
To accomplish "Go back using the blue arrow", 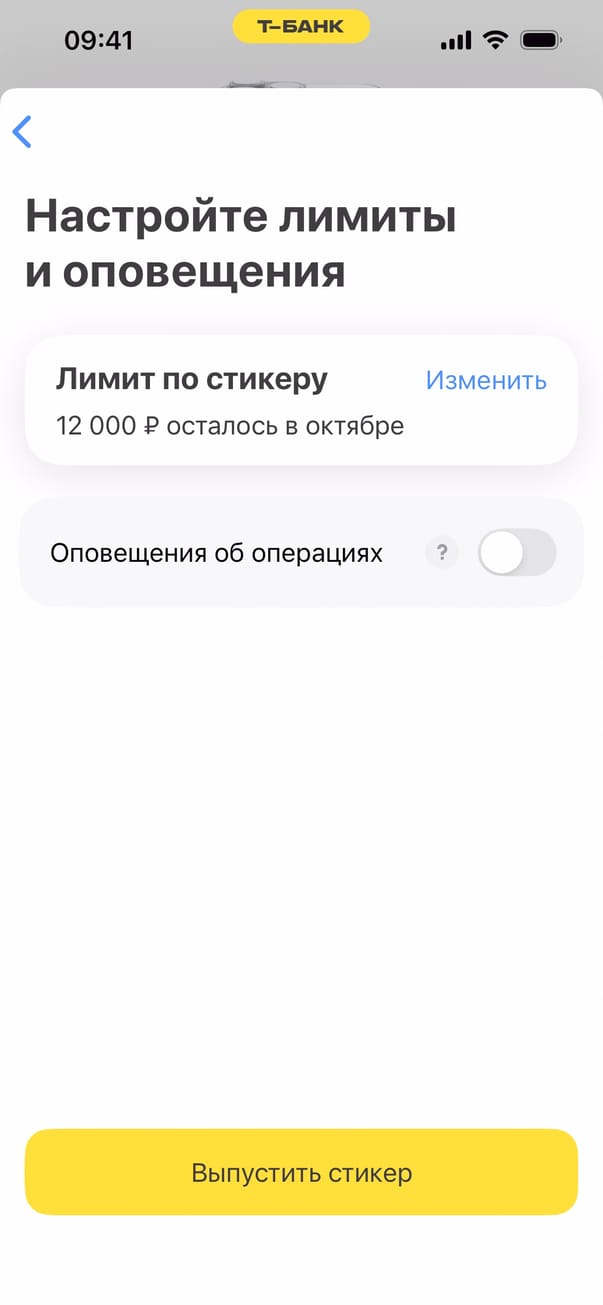I will pyautogui.click(x=22, y=132).
